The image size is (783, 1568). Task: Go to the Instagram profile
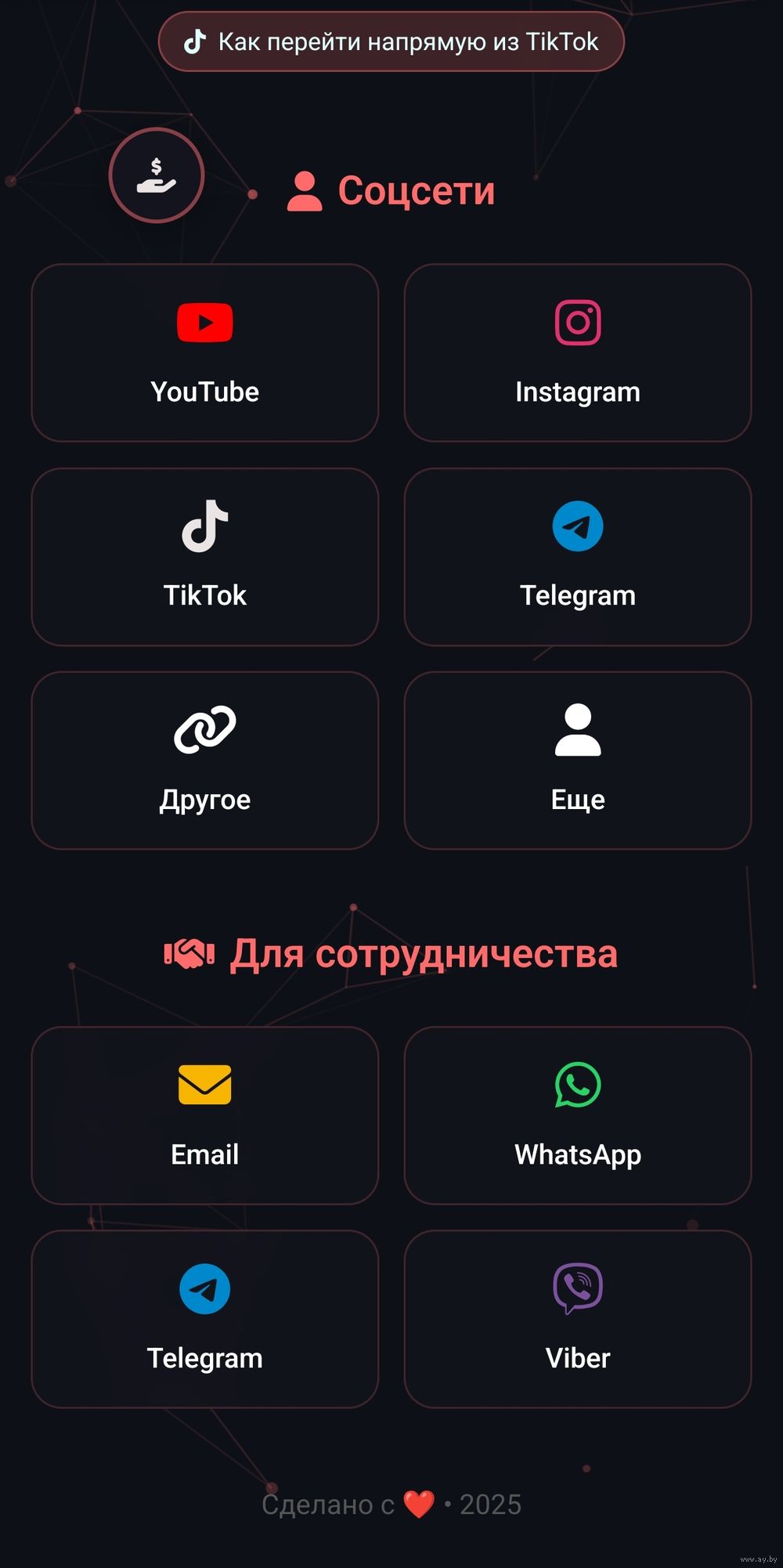[x=578, y=353]
